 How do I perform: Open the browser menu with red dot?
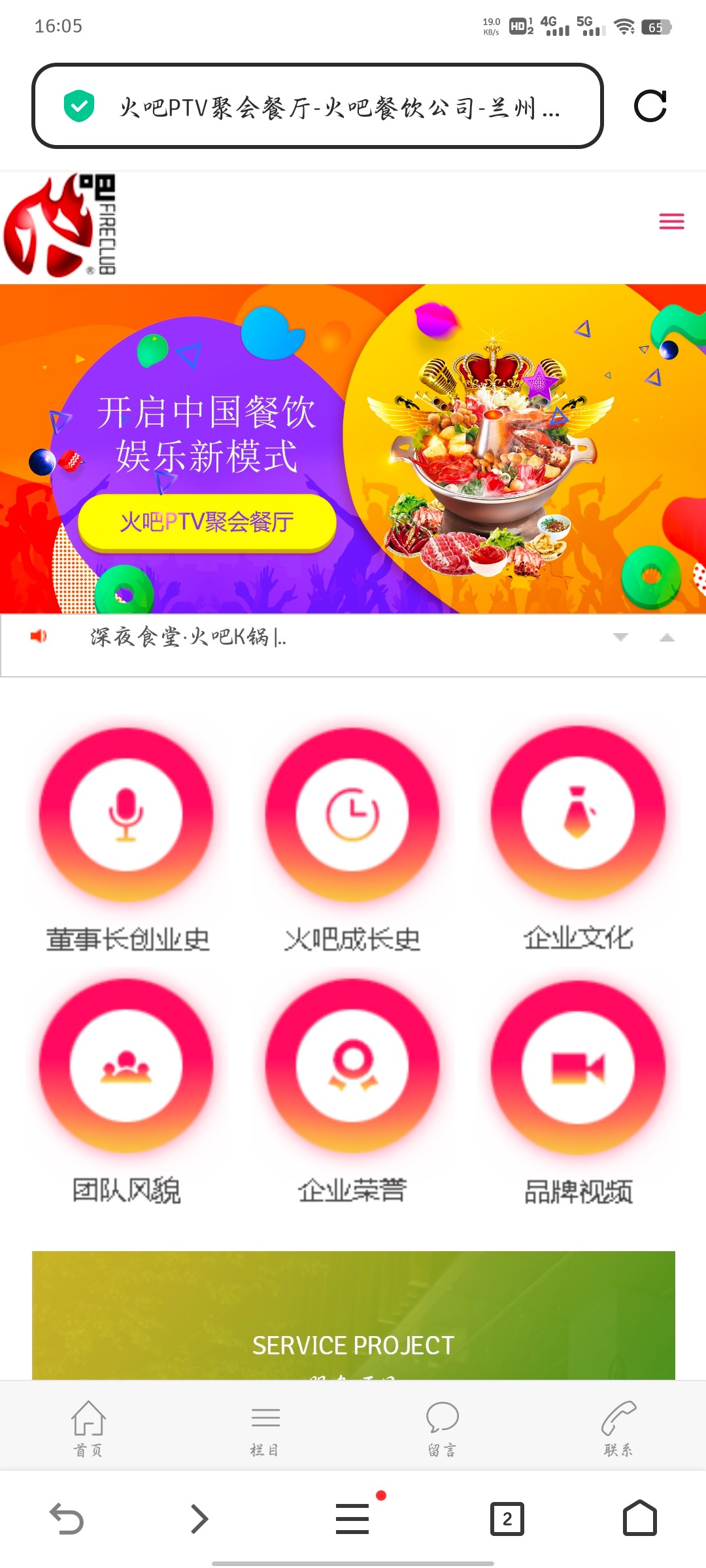(353, 1518)
